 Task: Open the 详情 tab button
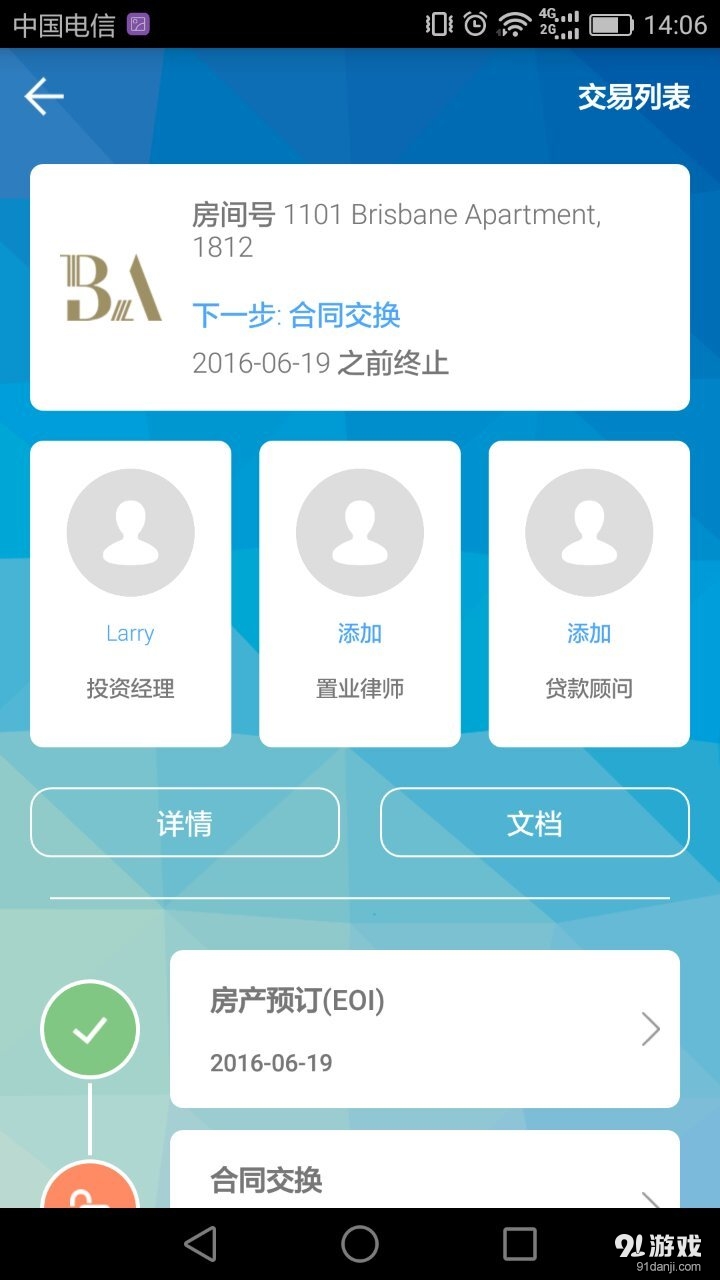(x=185, y=822)
